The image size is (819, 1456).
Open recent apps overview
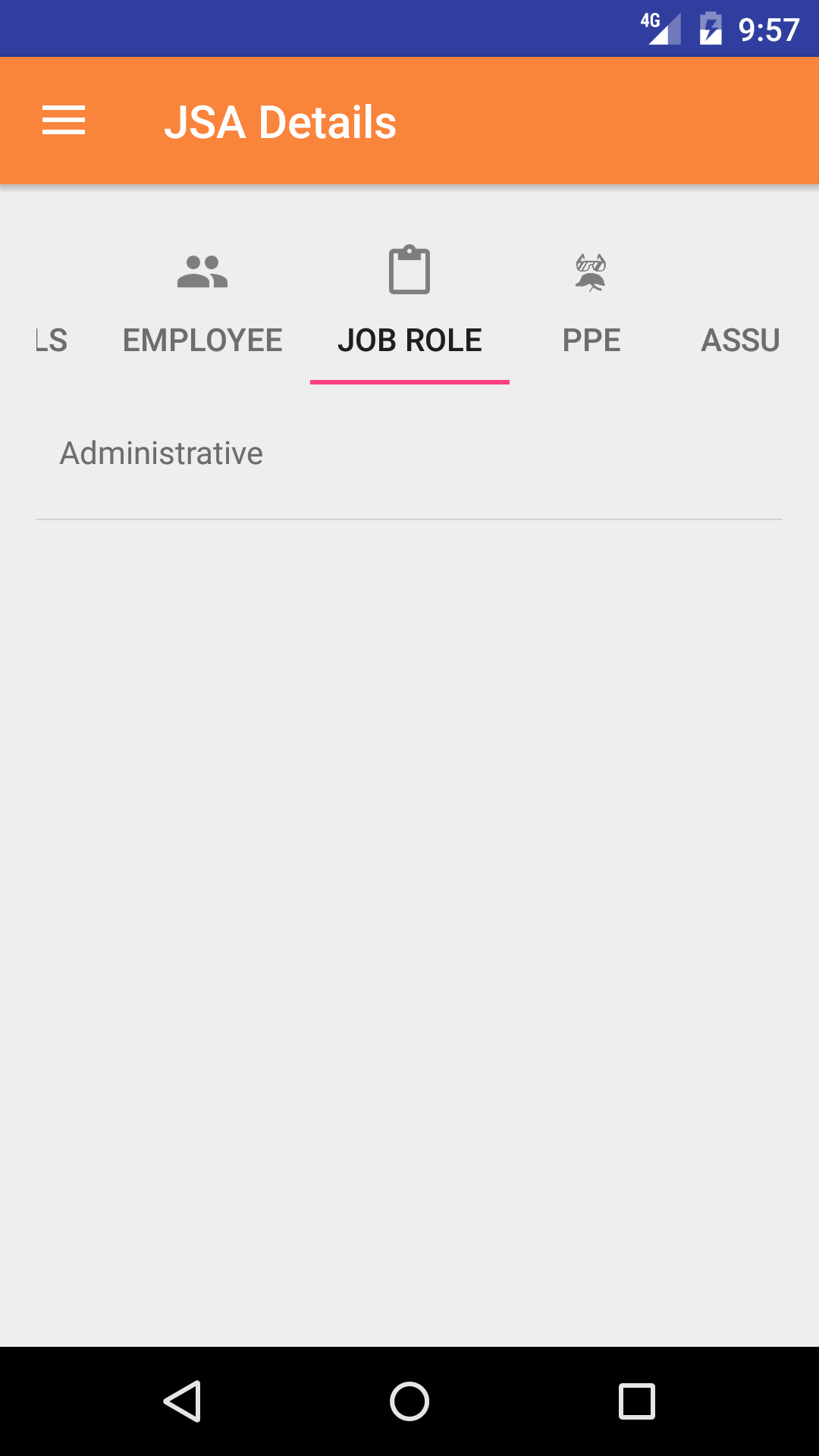click(637, 1401)
